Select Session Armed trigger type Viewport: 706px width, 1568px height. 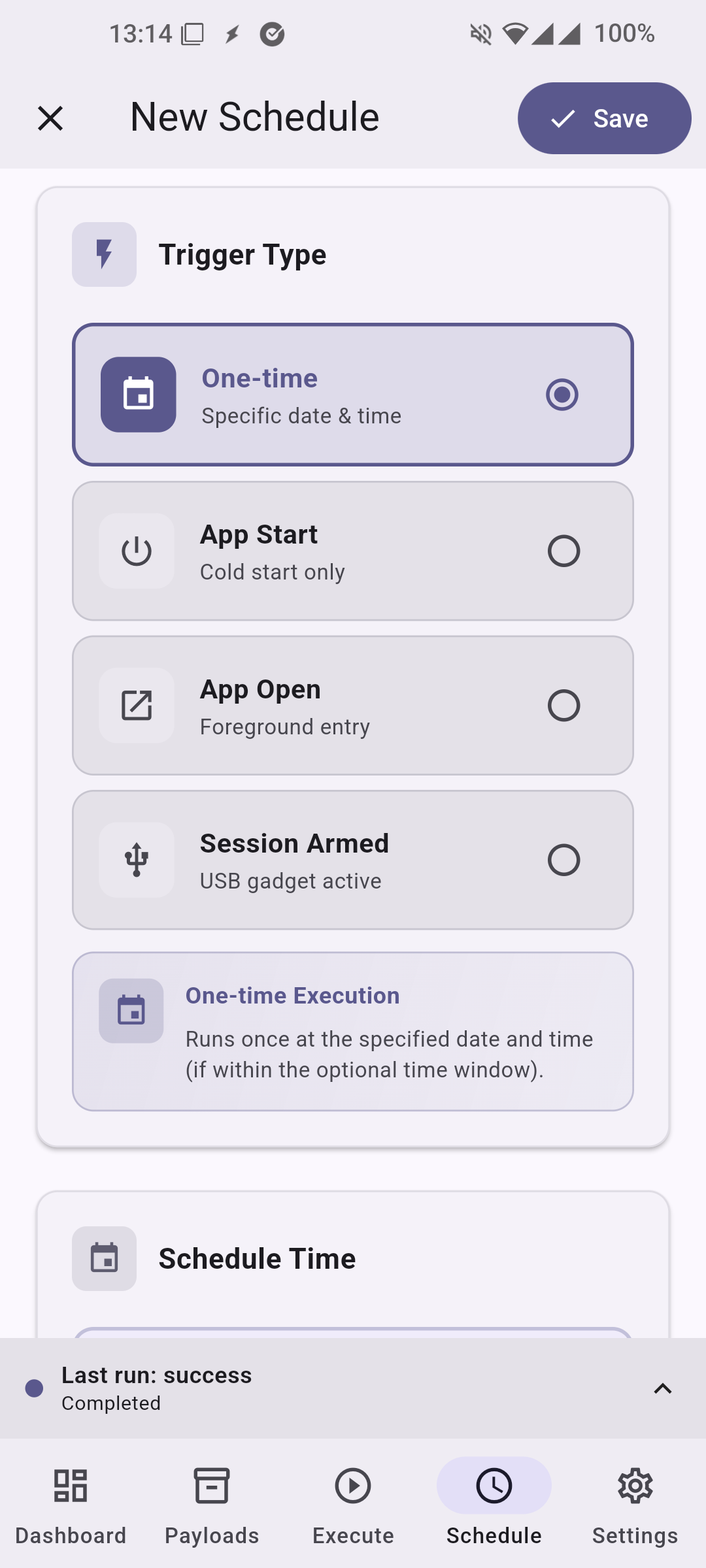(353, 860)
